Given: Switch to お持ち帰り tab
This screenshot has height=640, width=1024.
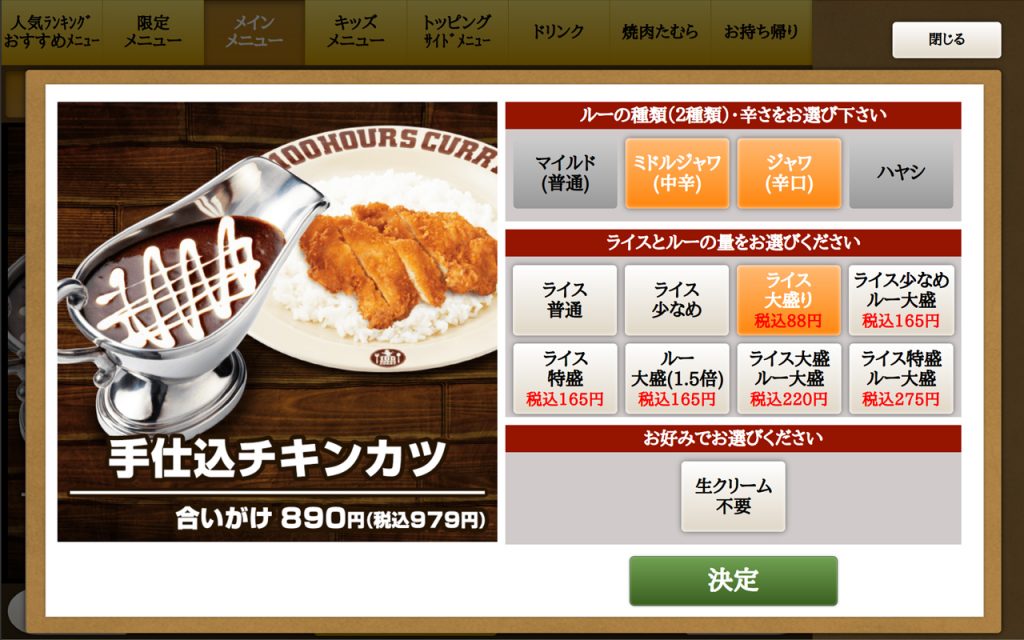Looking at the screenshot, I should pyautogui.click(x=761, y=32).
